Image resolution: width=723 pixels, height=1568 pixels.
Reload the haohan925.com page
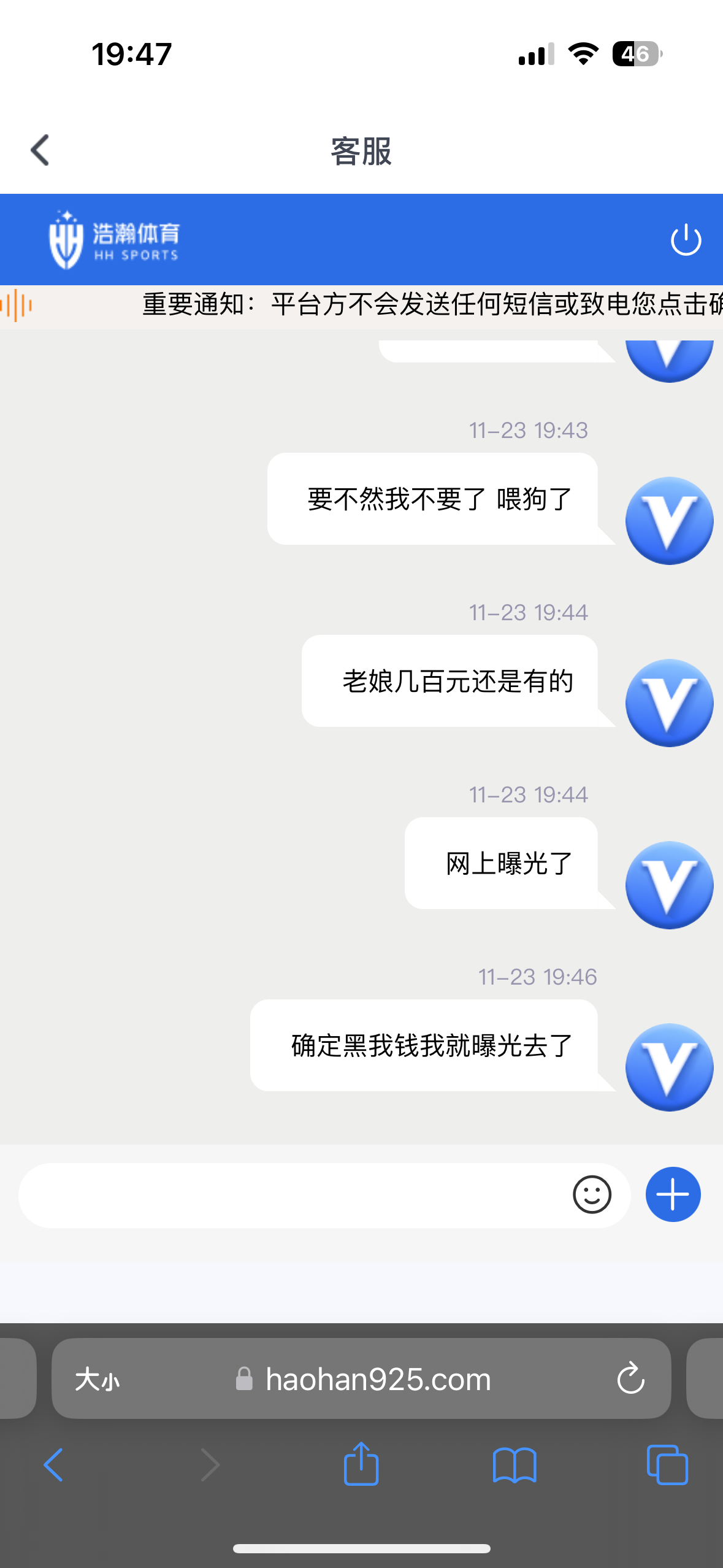pyautogui.click(x=630, y=1380)
